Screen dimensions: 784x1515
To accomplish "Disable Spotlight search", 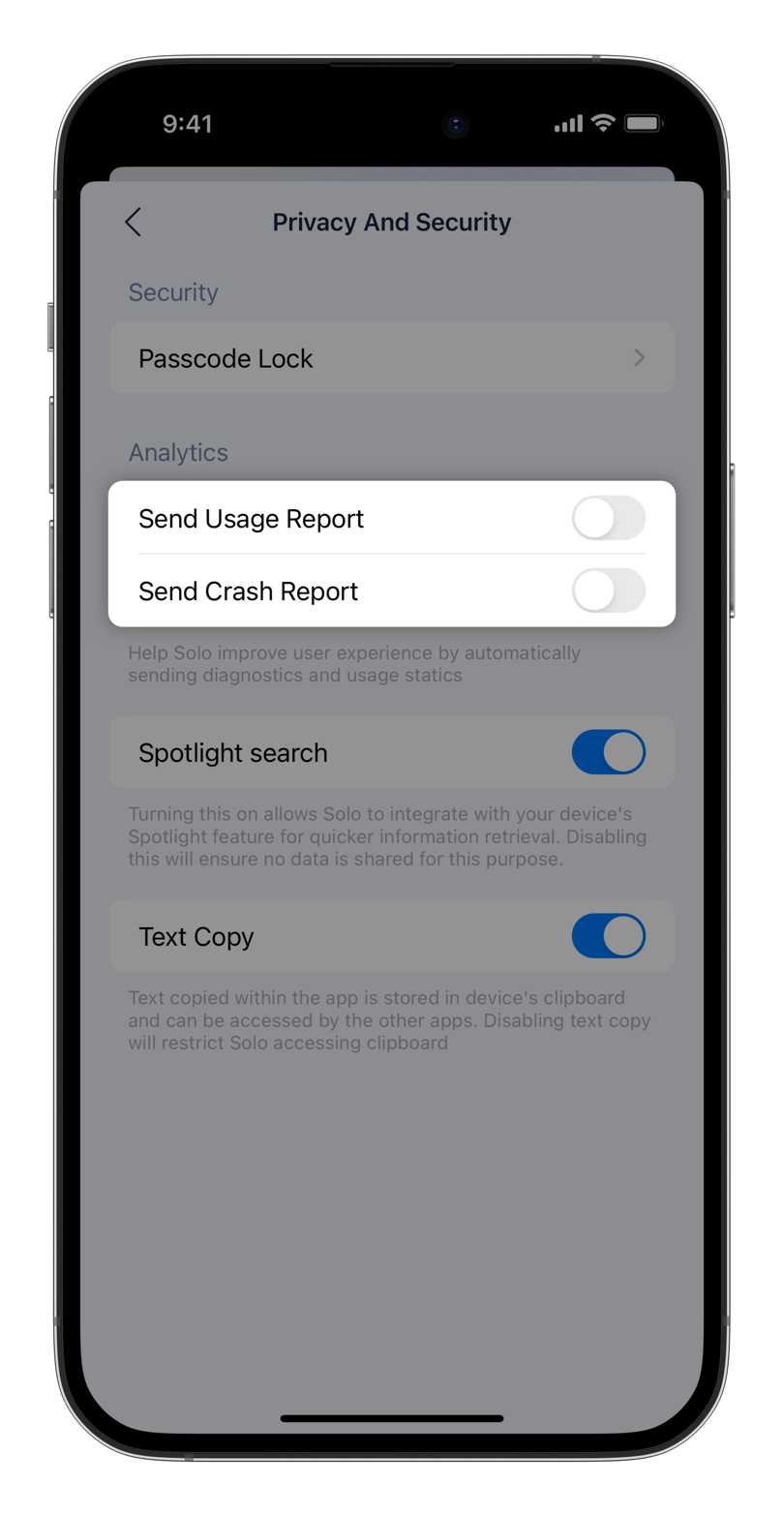I will [x=608, y=752].
